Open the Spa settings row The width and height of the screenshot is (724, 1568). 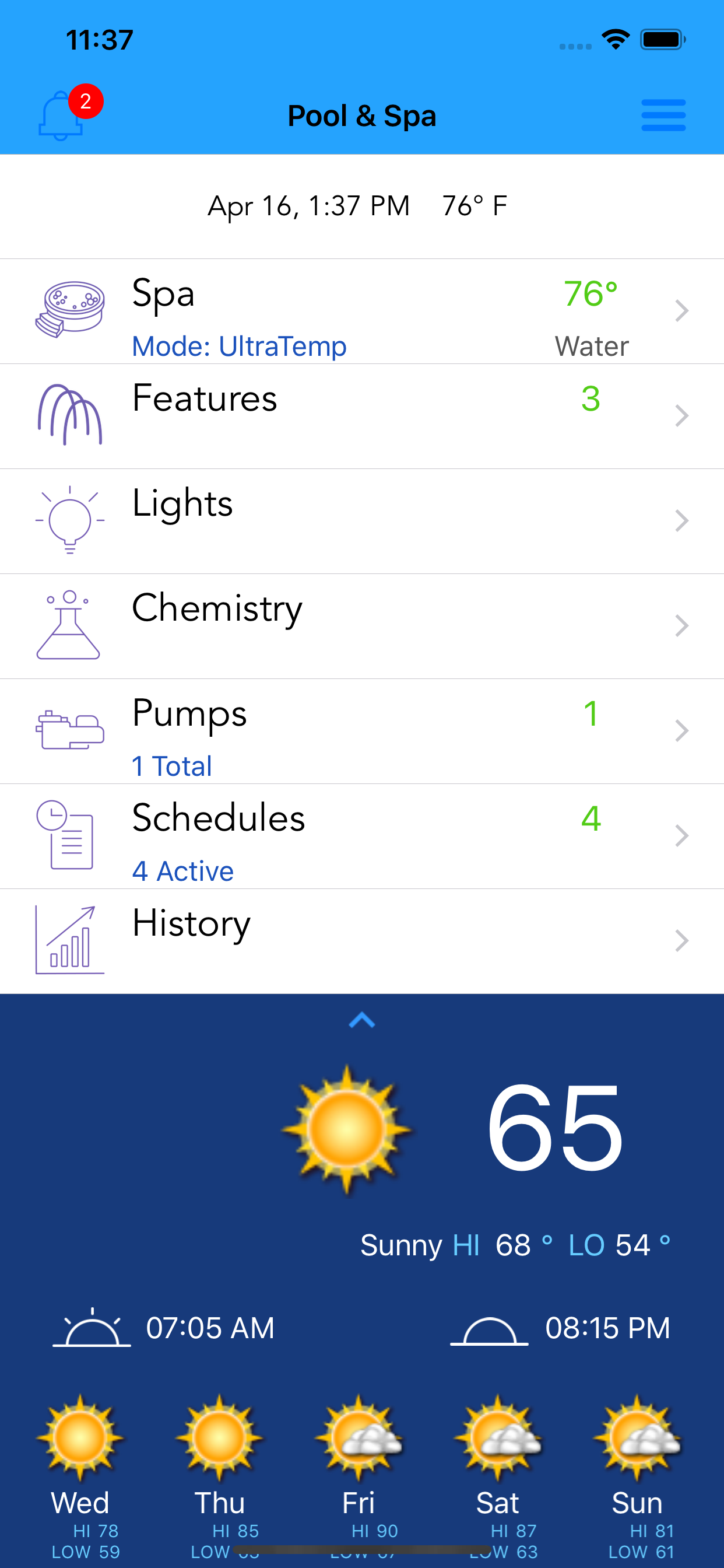(362, 311)
